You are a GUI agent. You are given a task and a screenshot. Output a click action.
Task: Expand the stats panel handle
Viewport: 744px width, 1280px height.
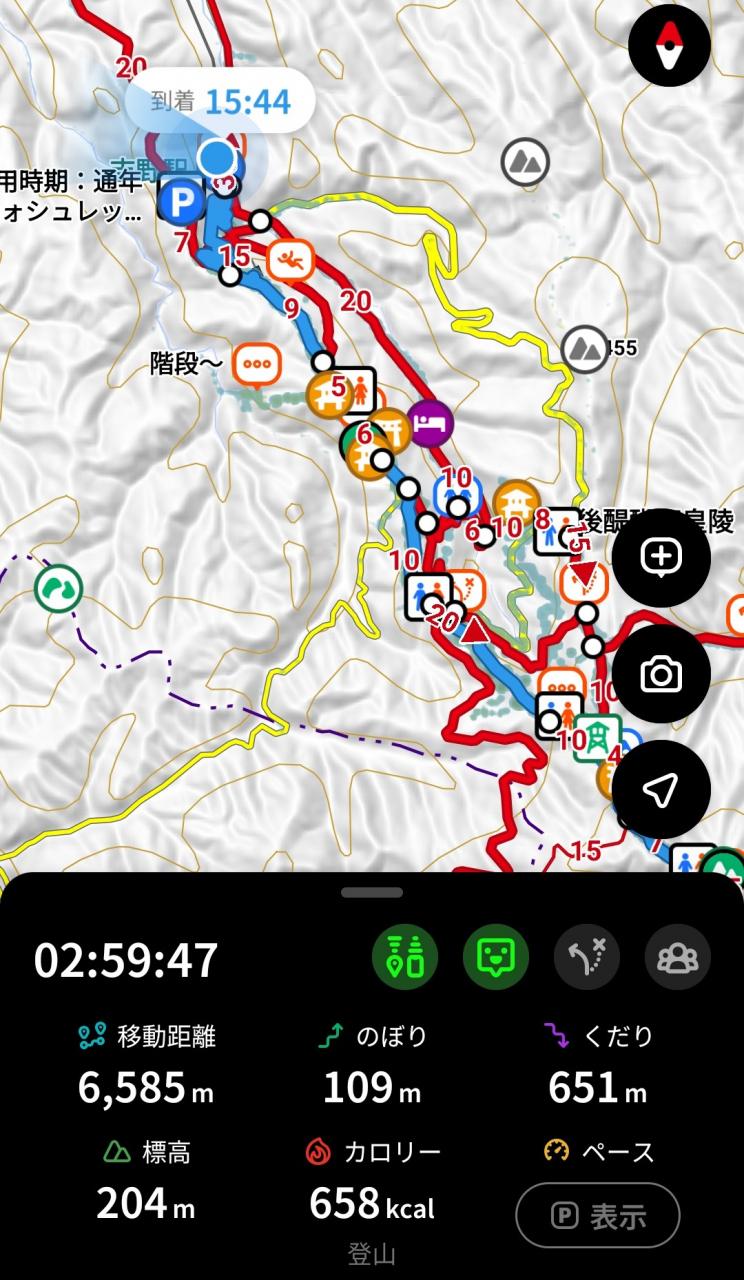click(372, 892)
